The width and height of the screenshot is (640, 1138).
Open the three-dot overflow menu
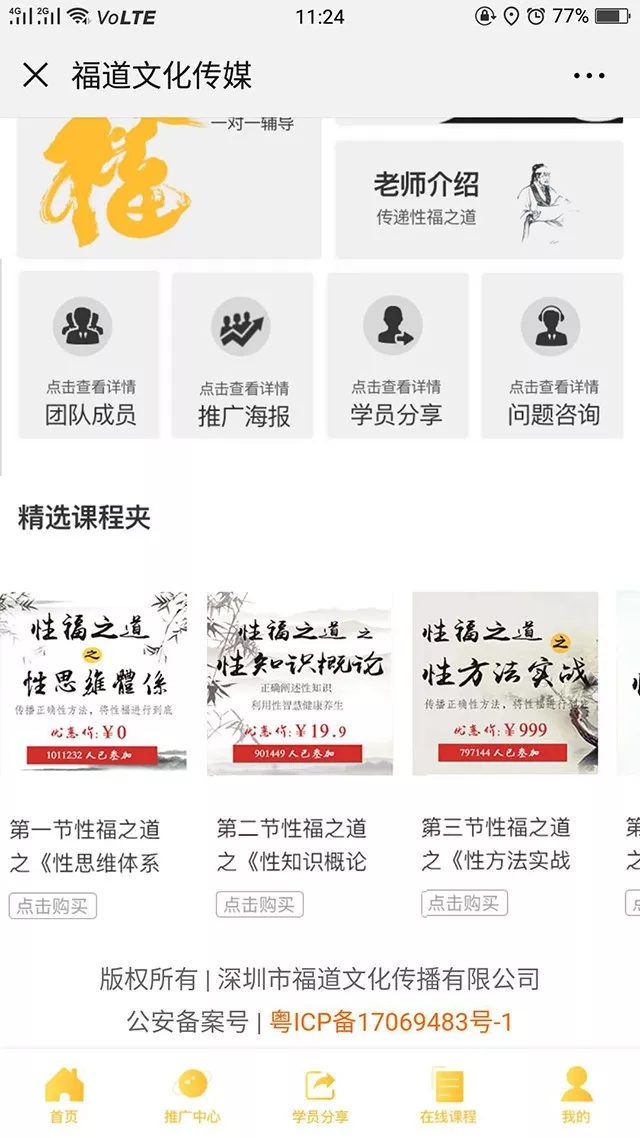(589, 76)
